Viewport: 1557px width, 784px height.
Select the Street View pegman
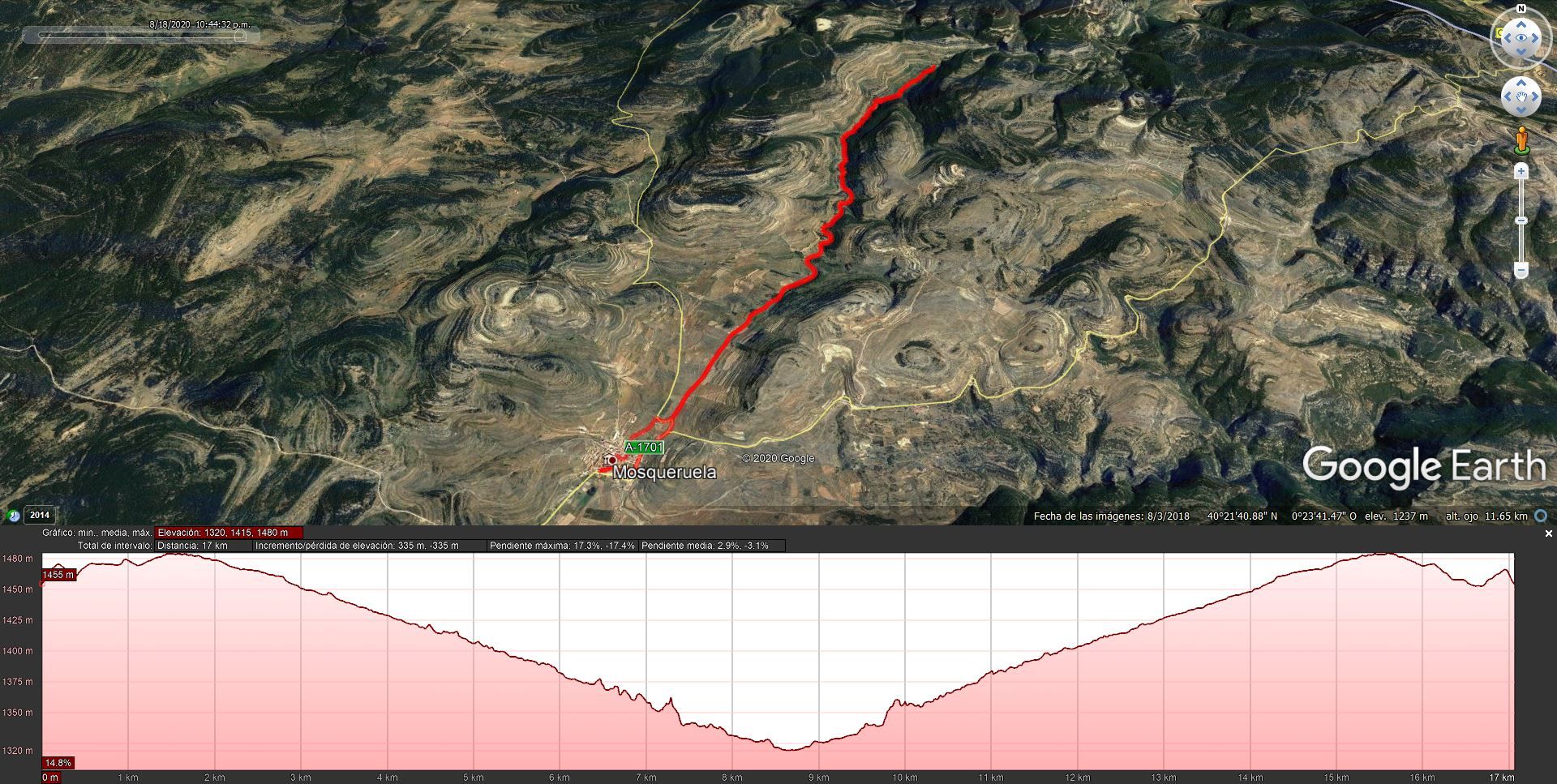[x=1521, y=139]
